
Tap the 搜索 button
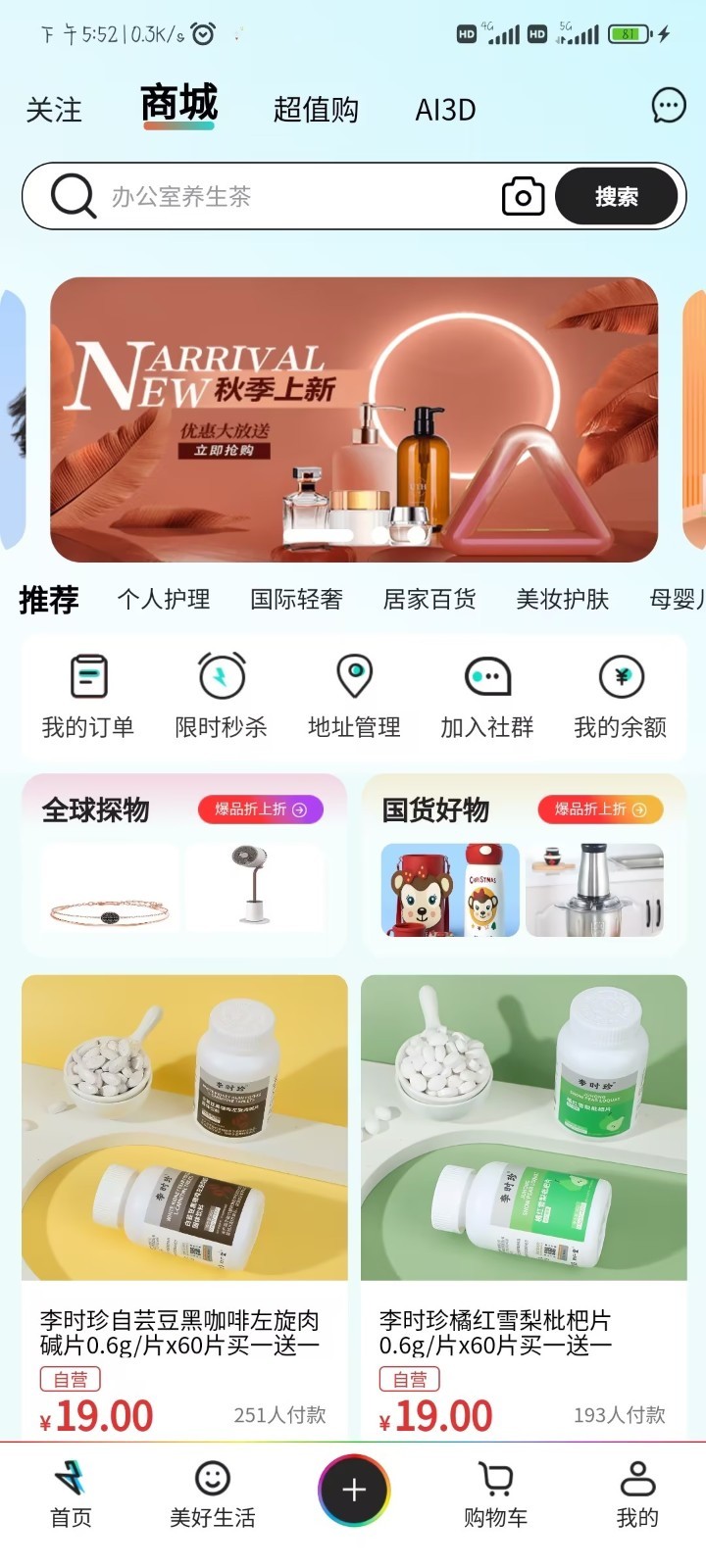point(616,196)
